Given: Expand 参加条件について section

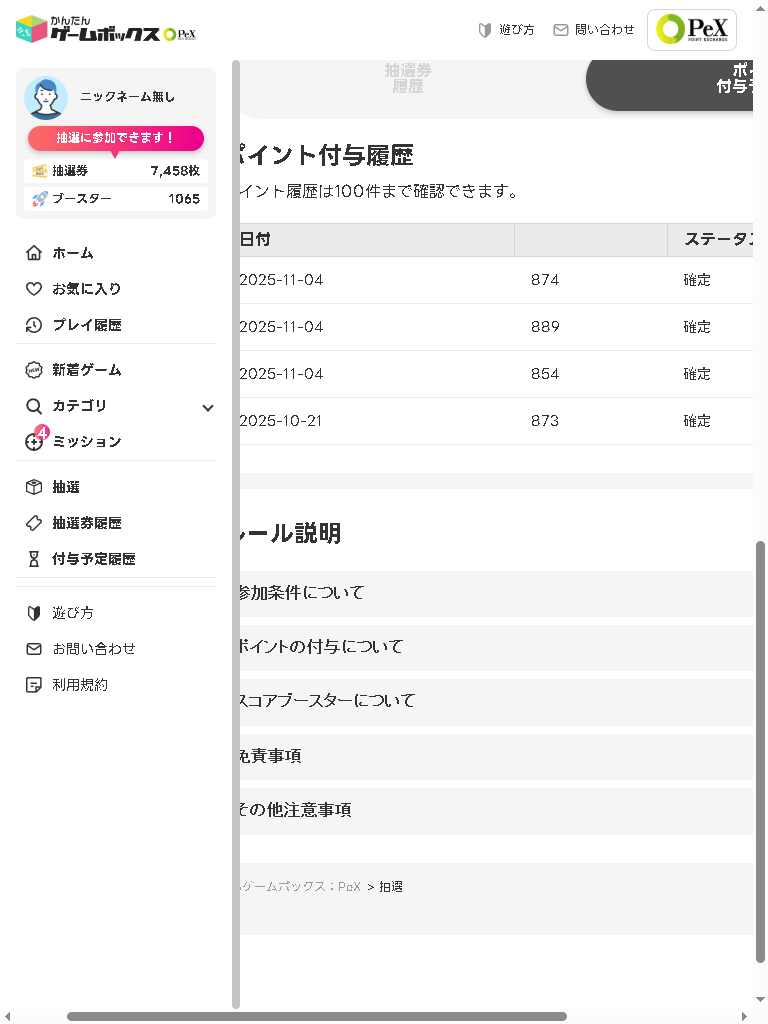Looking at the screenshot, I should point(494,593).
